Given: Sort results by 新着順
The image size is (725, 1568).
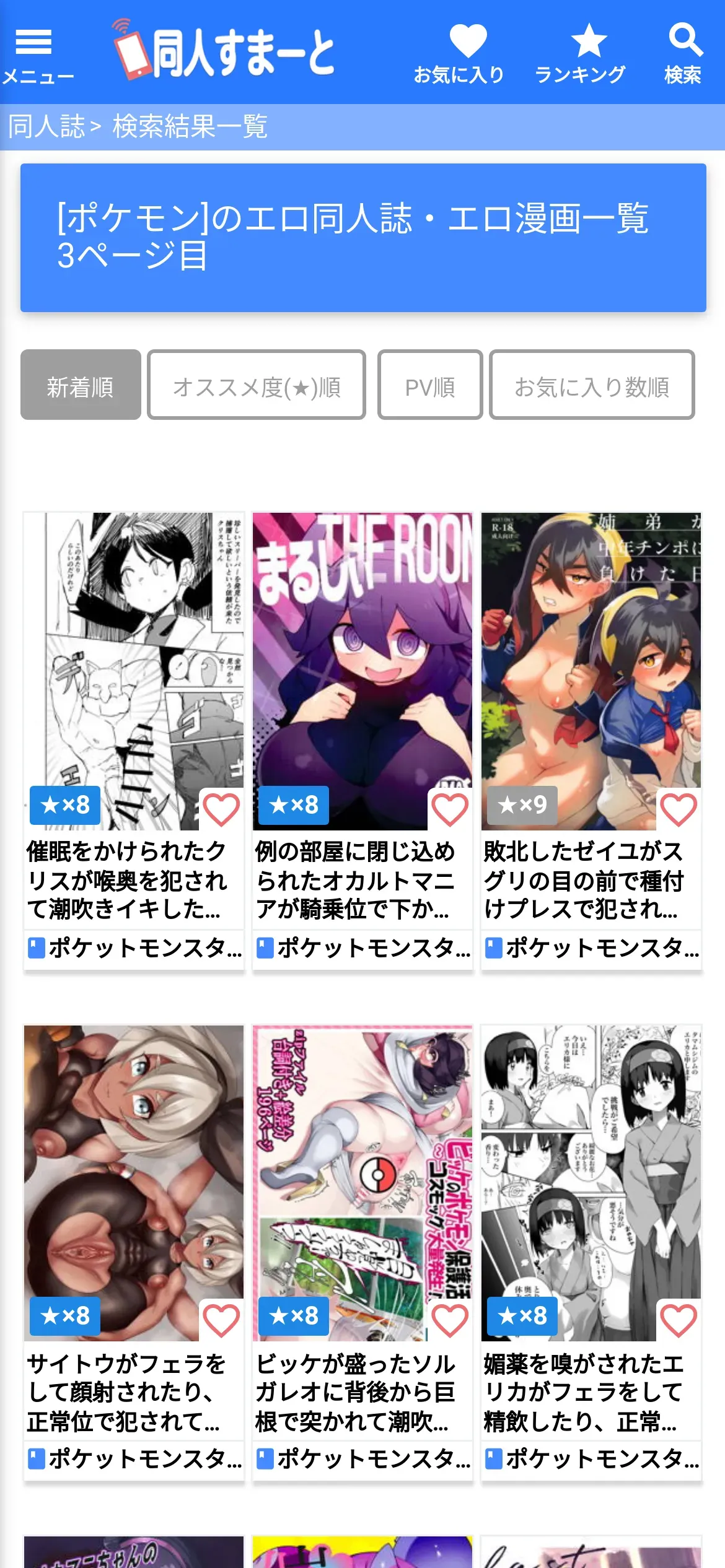Looking at the screenshot, I should (x=81, y=385).
